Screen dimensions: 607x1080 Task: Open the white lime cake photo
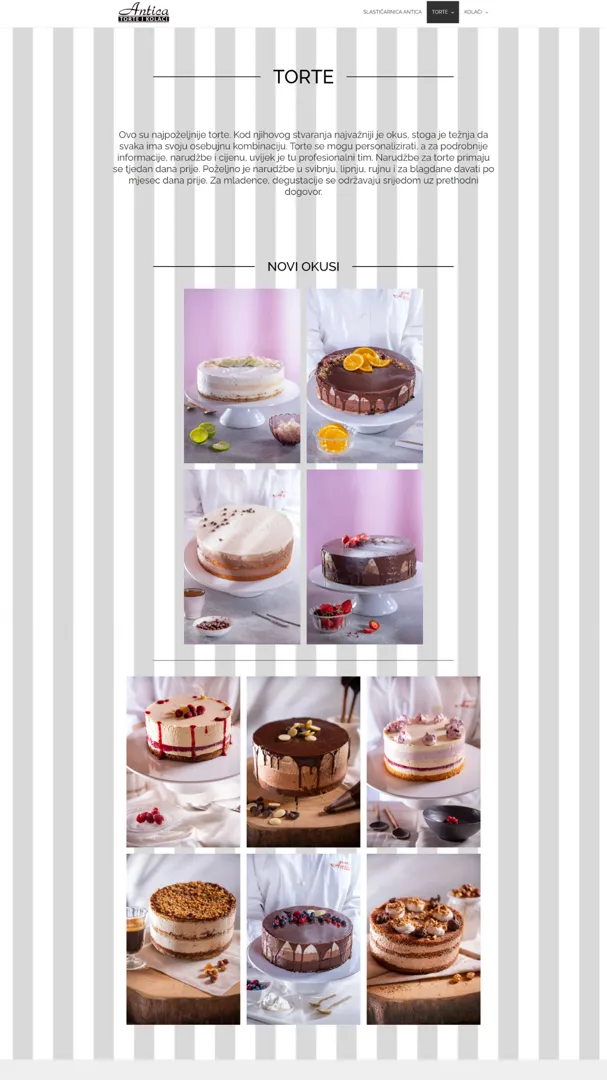tap(242, 376)
